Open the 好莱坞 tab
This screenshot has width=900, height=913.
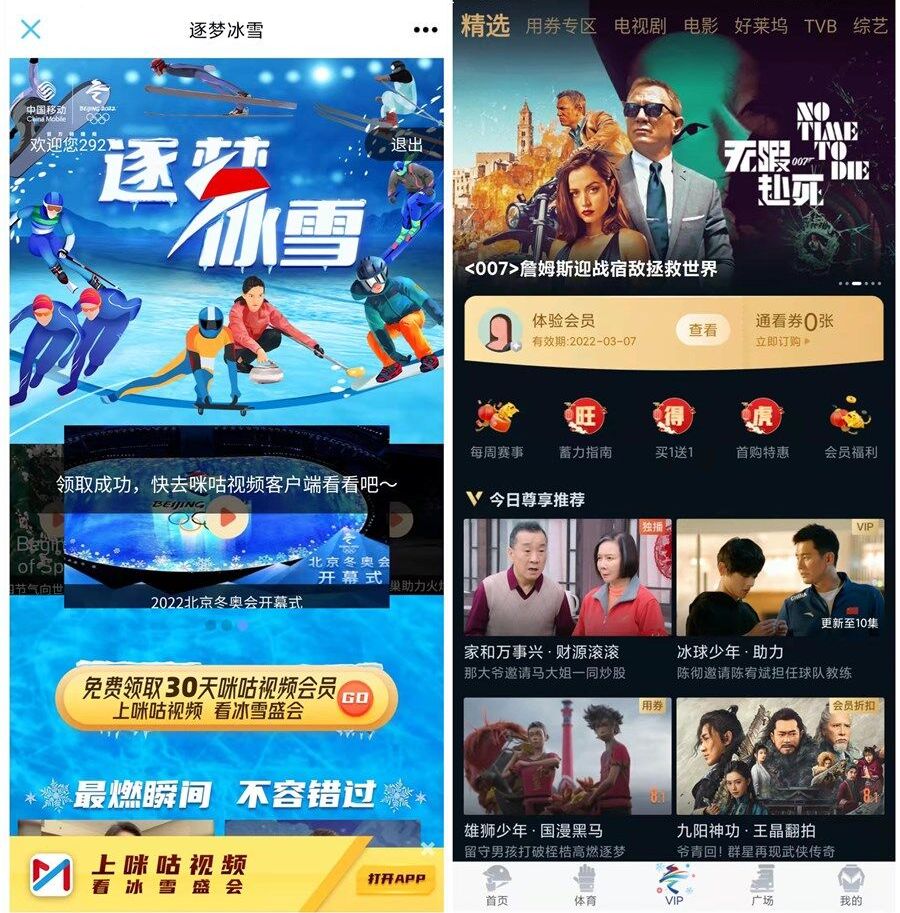(x=761, y=26)
